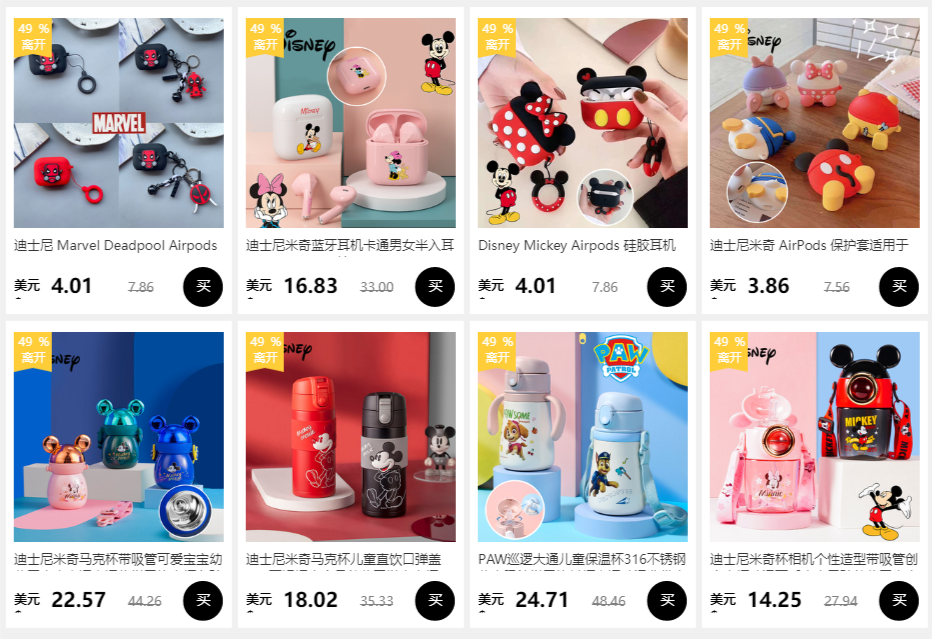Buy the Mickey camera cup for 14.25

click(x=899, y=600)
